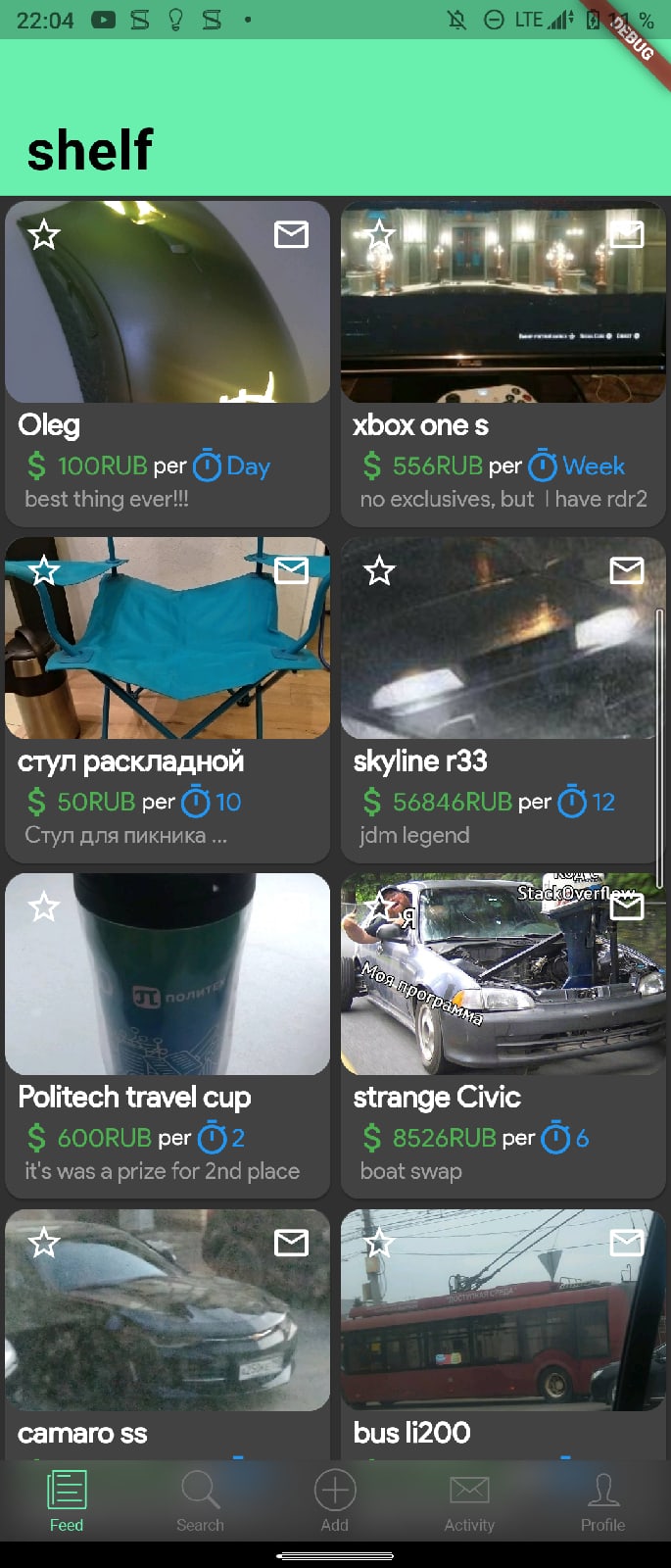
Task: Select the Feed tab
Action: tap(67, 1500)
